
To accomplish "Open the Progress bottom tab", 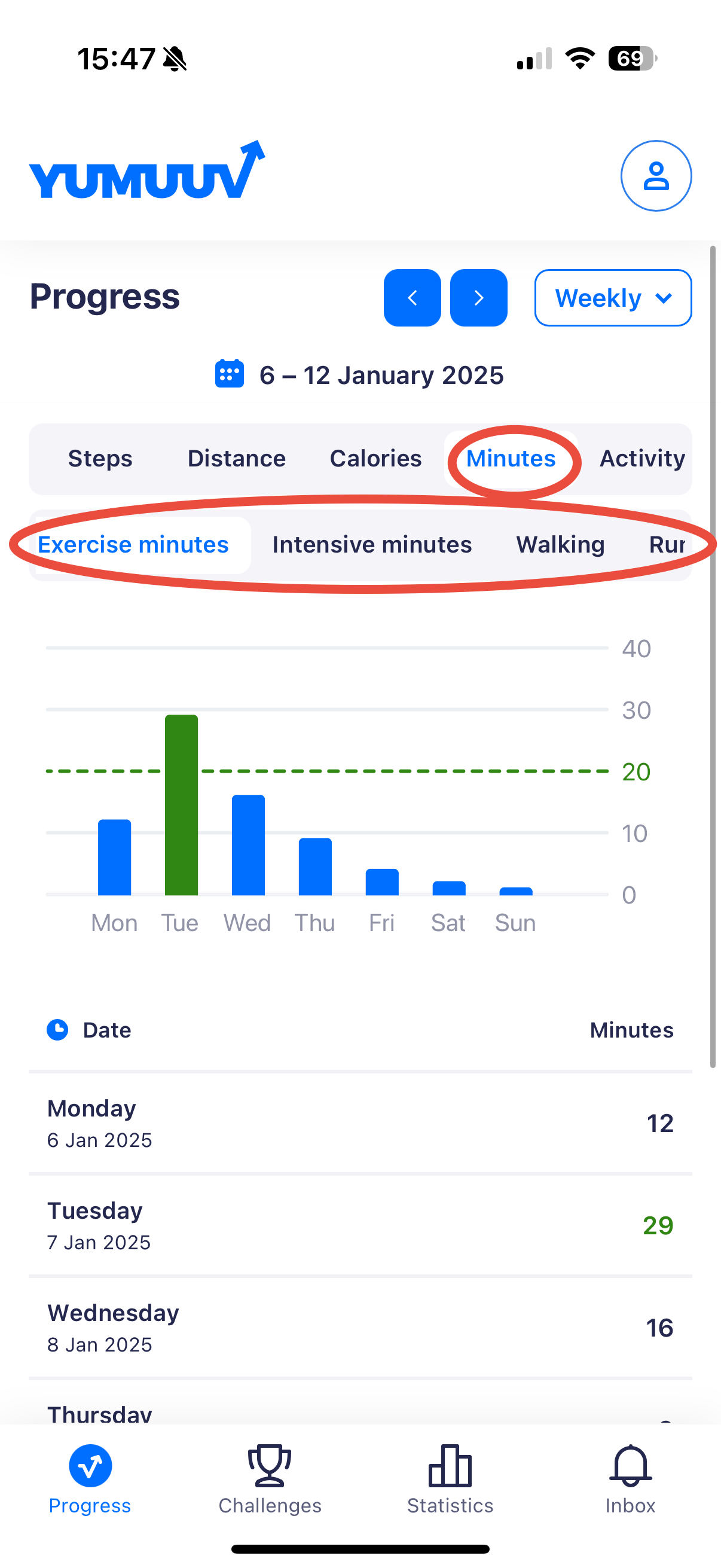I will click(x=90, y=1479).
